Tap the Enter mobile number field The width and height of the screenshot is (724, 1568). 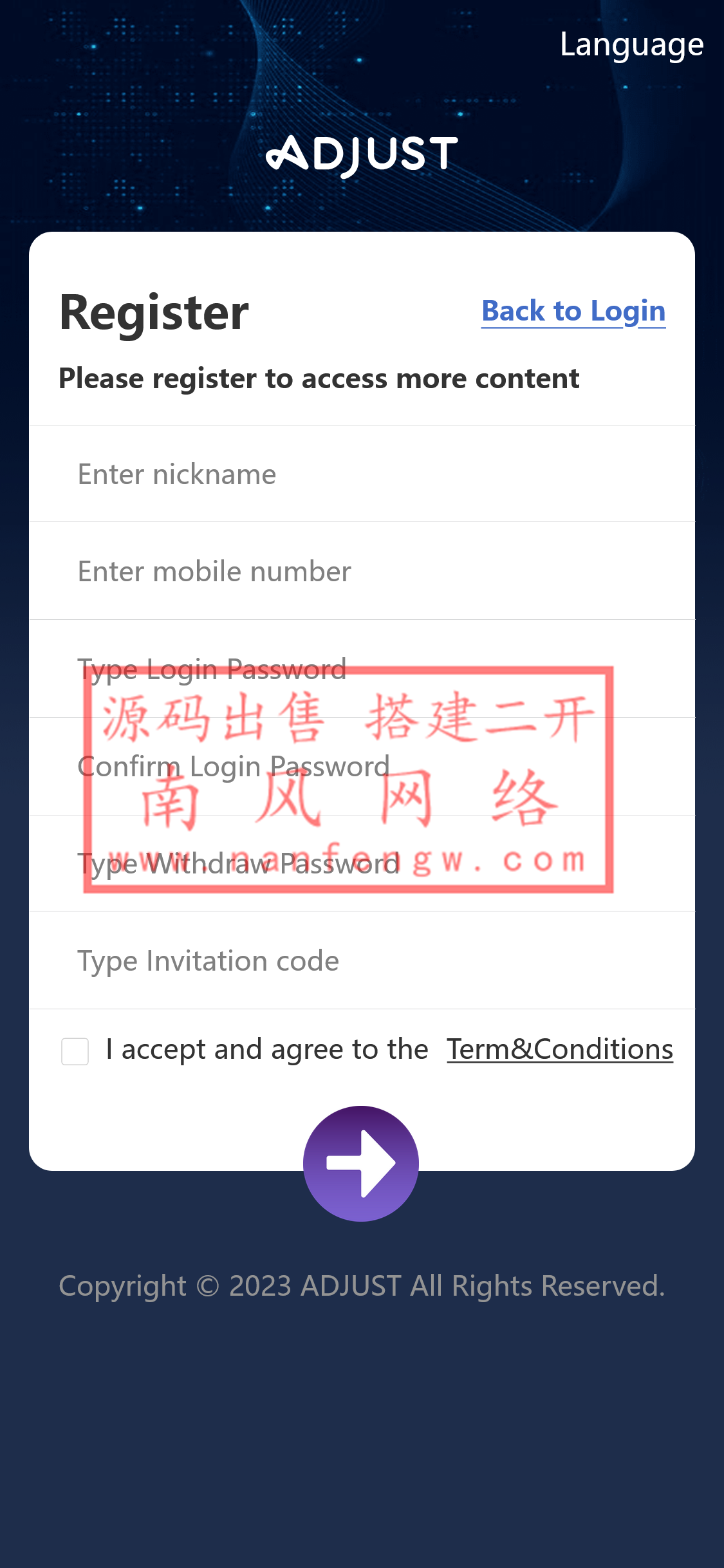click(x=360, y=572)
